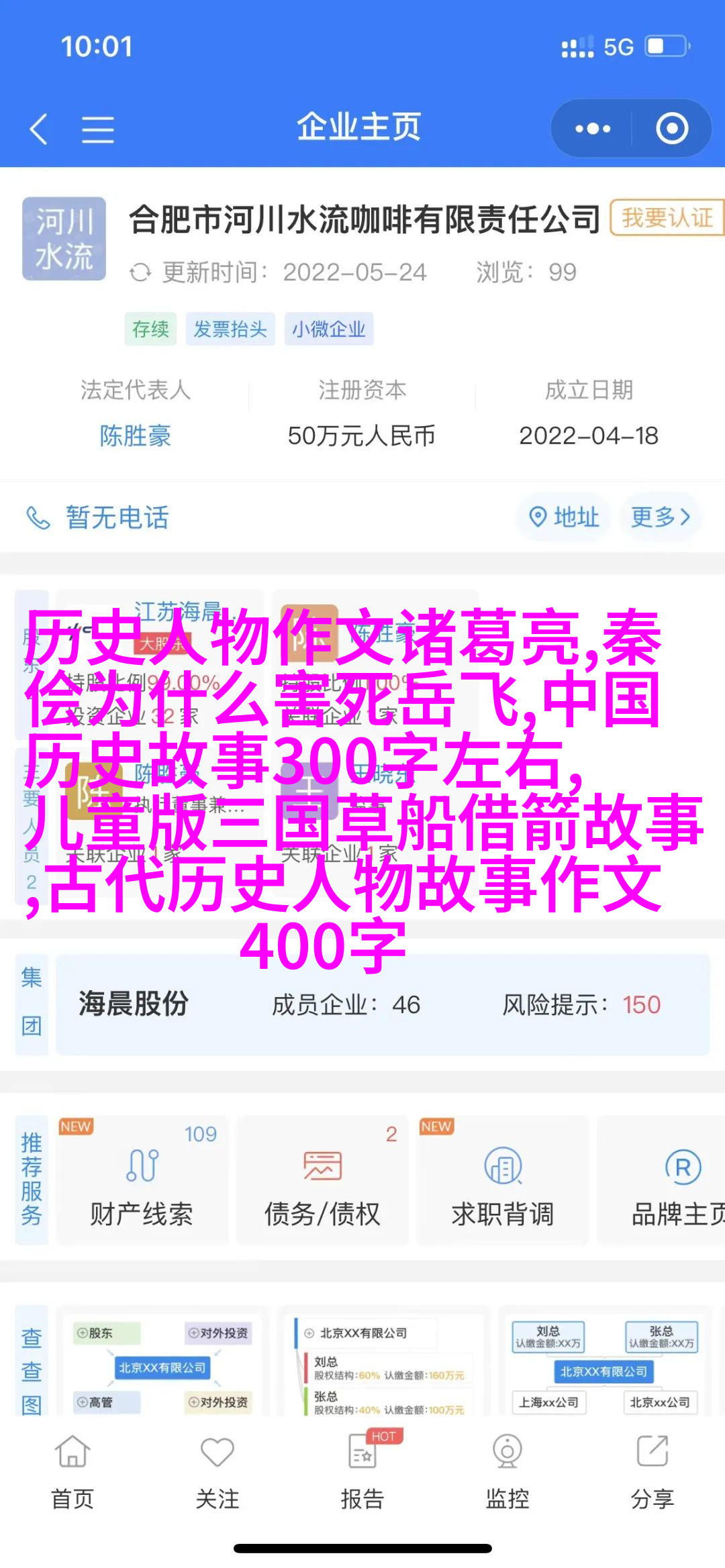The image size is (725, 1568).
Task: Open 求职背调 service
Action: pyautogui.click(x=502, y=1182)
